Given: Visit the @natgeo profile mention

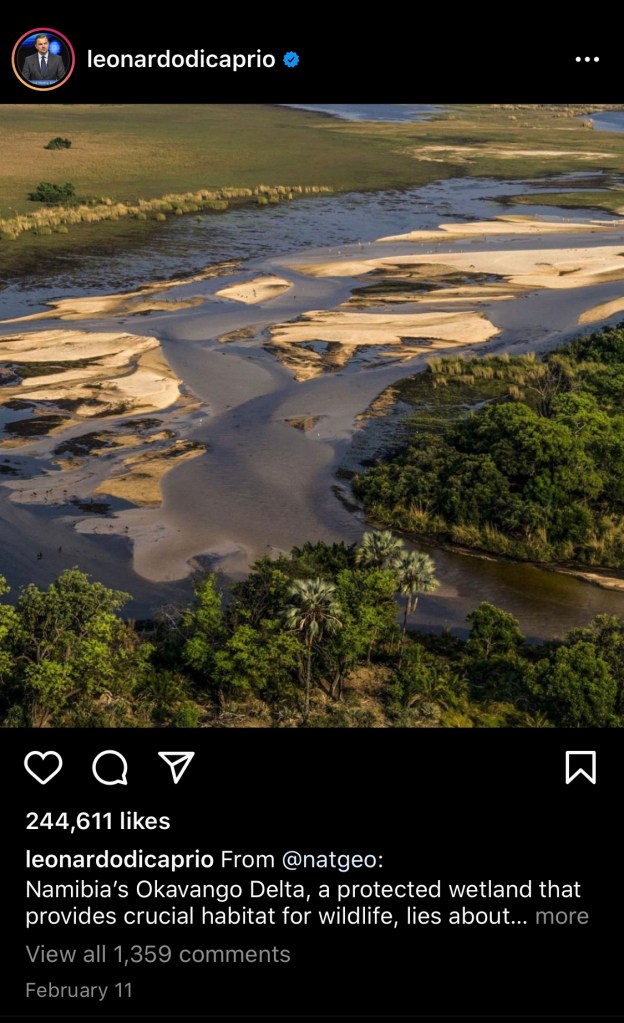Looking at the screenshot, I should point(318,859).
